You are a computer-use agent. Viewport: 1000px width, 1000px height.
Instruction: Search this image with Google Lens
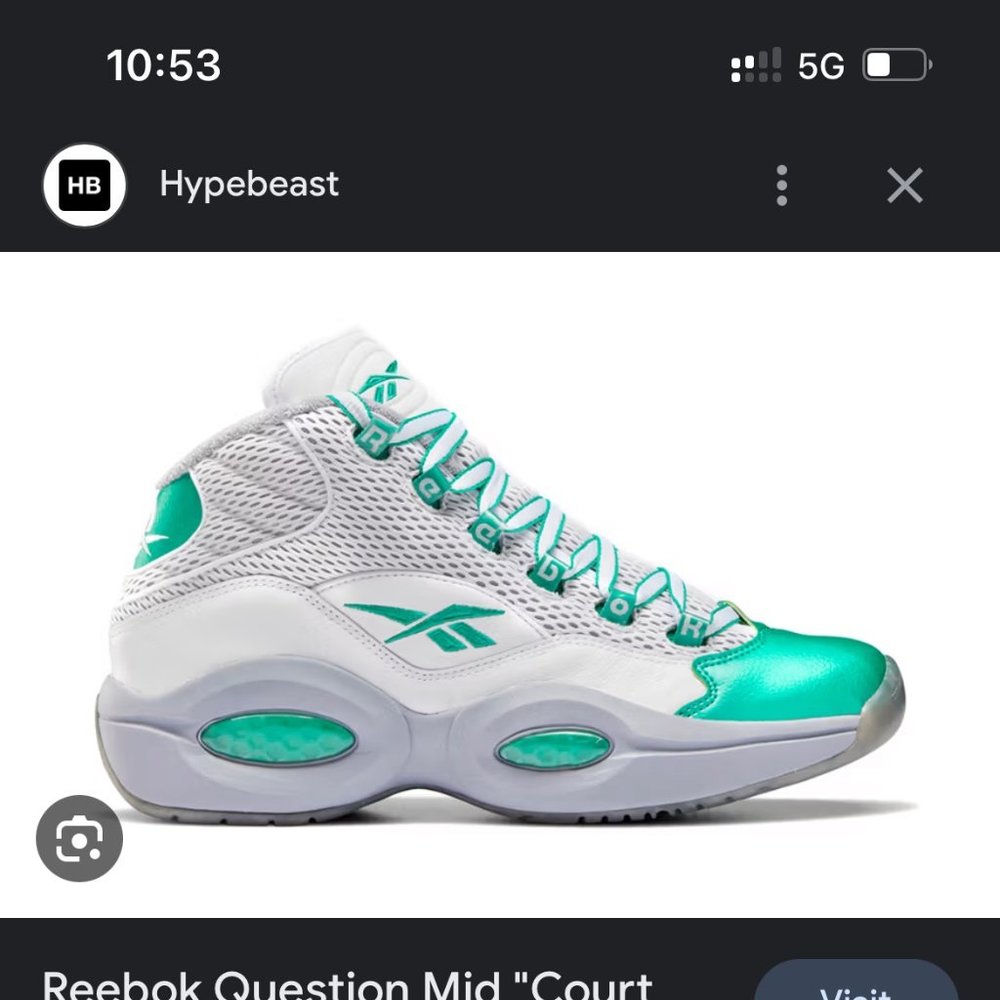(79, 838)
